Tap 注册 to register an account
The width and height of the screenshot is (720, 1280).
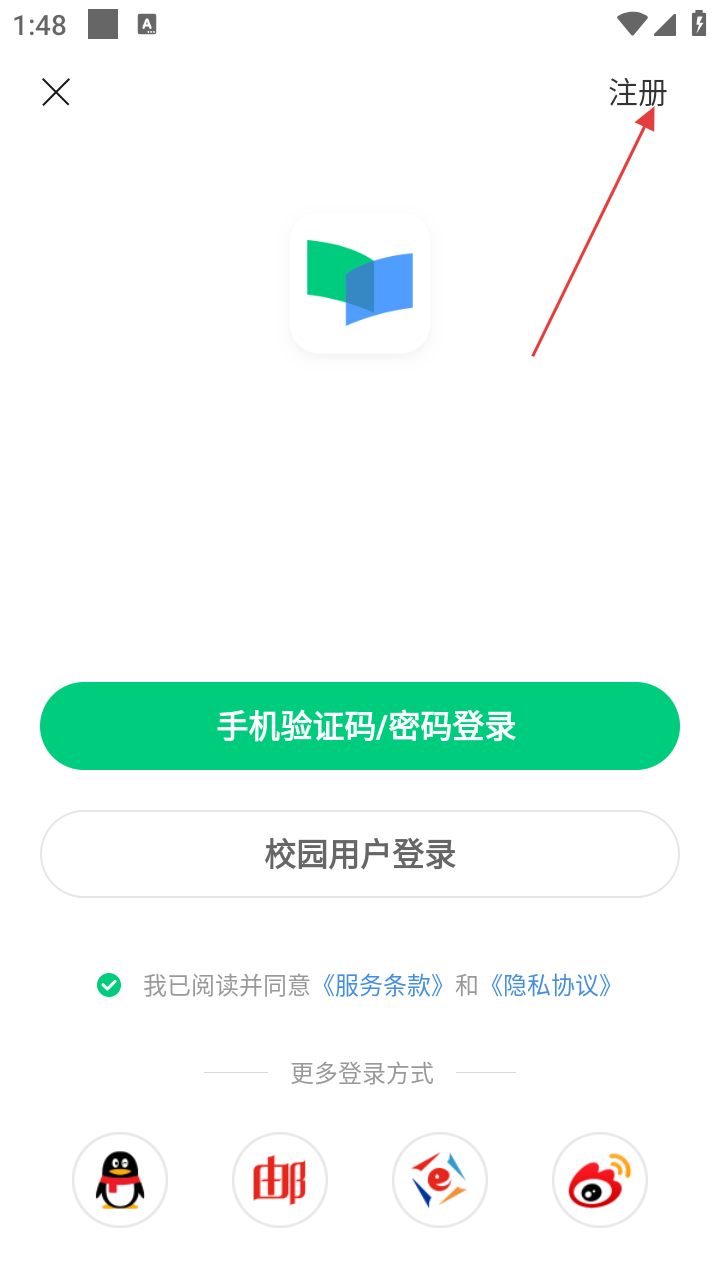coord(637,92)
